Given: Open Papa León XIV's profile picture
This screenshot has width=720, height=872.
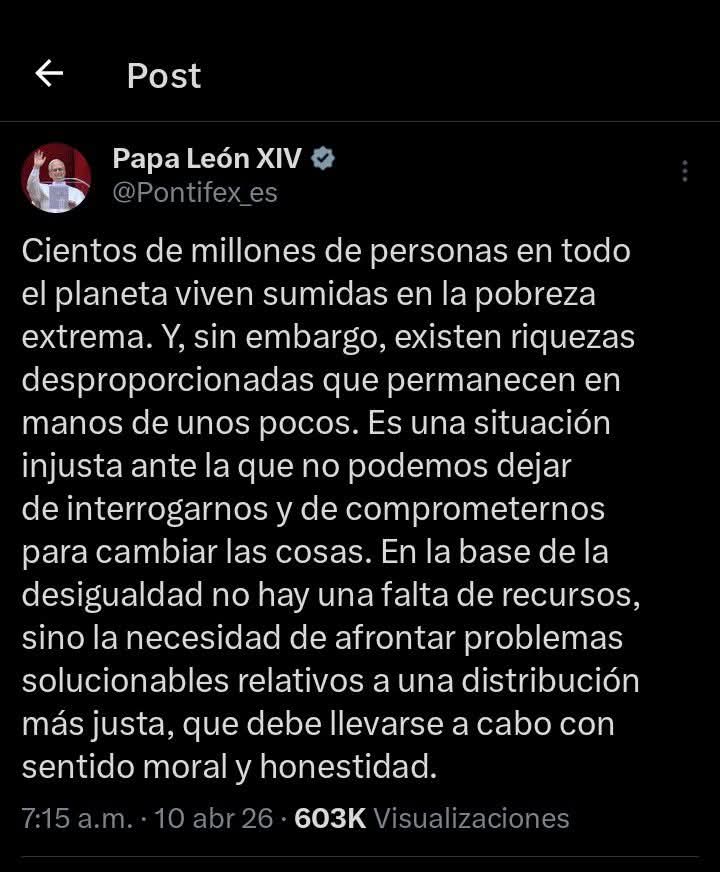Looking at the screenshot, I should pos(56,177).
